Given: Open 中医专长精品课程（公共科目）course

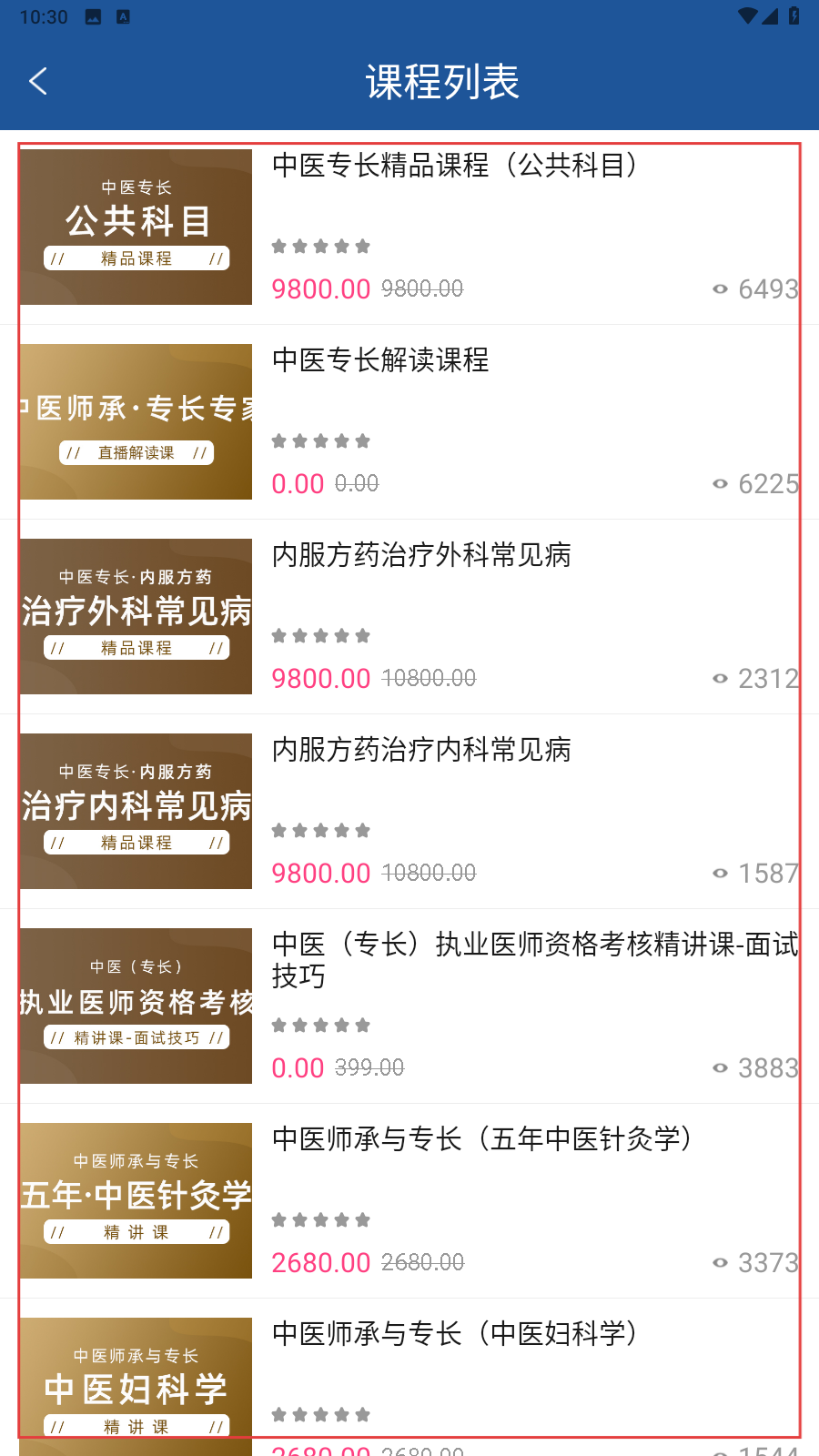Looking at the screenshot, I should point(455,166).
